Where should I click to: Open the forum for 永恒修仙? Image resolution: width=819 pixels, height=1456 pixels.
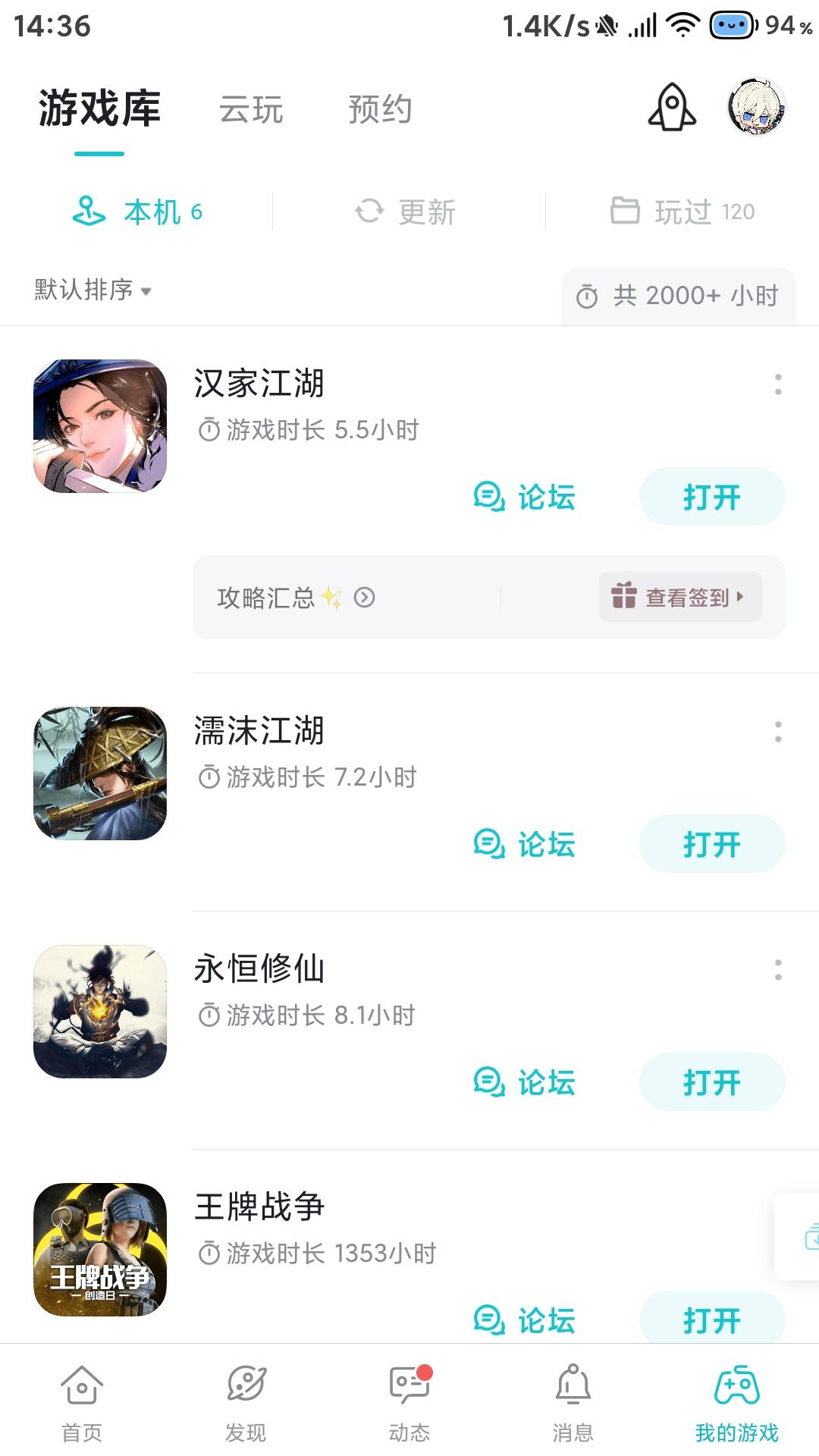(525, 1083)
